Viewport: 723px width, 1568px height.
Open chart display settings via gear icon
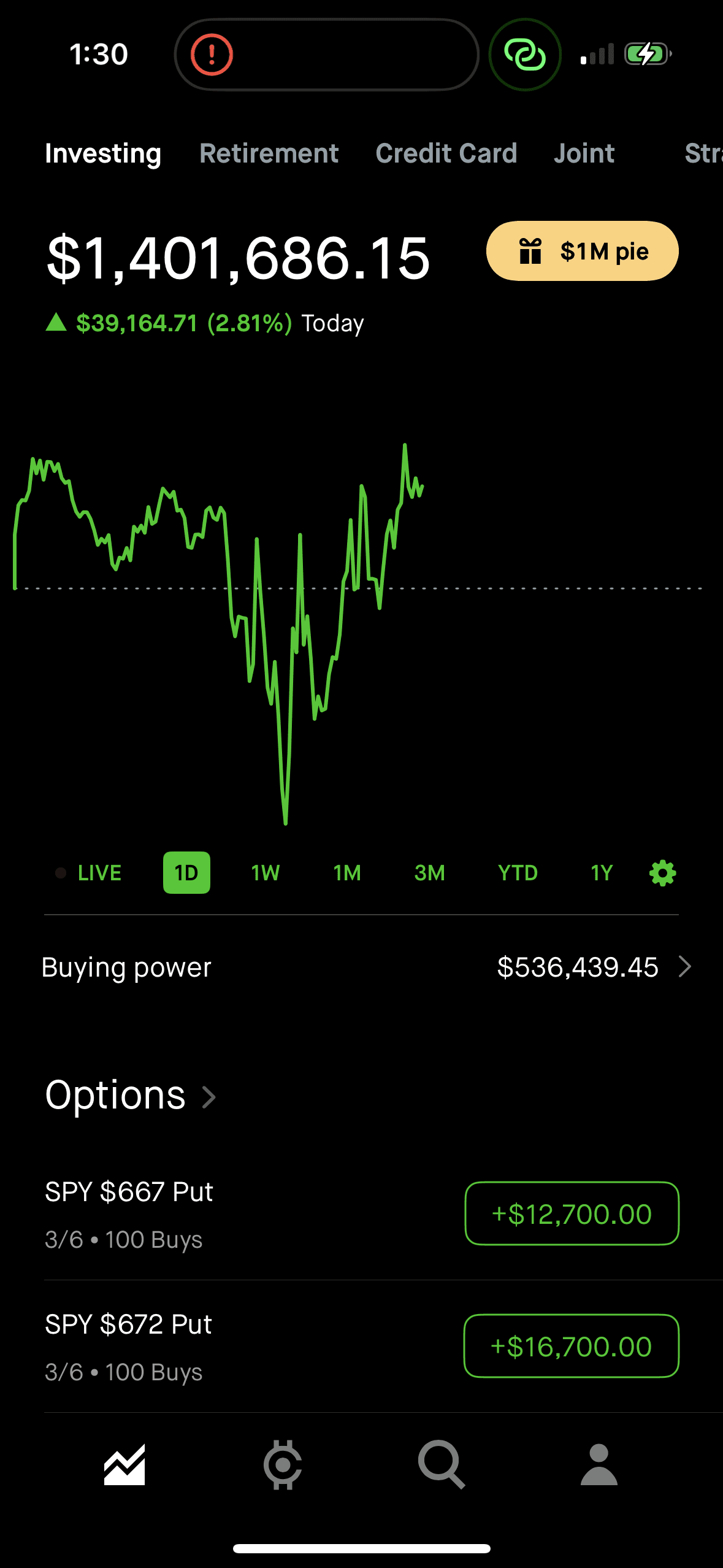click(x=662, y=872)
